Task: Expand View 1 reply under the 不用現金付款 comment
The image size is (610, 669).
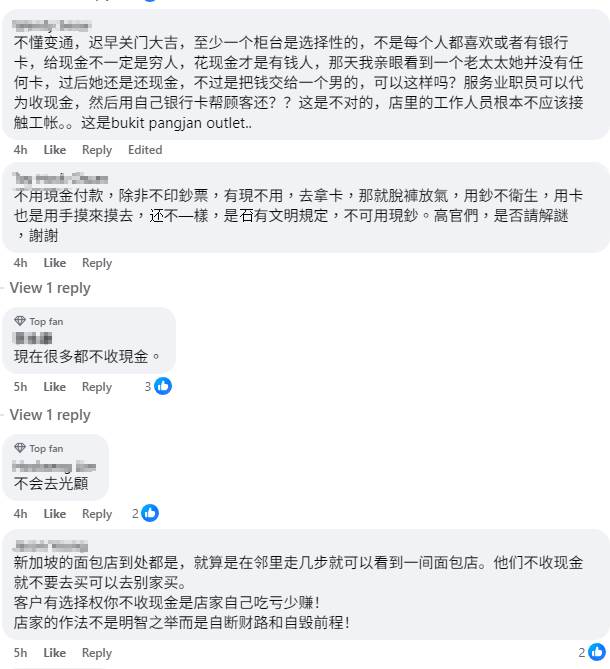Action: coord(50,288)
